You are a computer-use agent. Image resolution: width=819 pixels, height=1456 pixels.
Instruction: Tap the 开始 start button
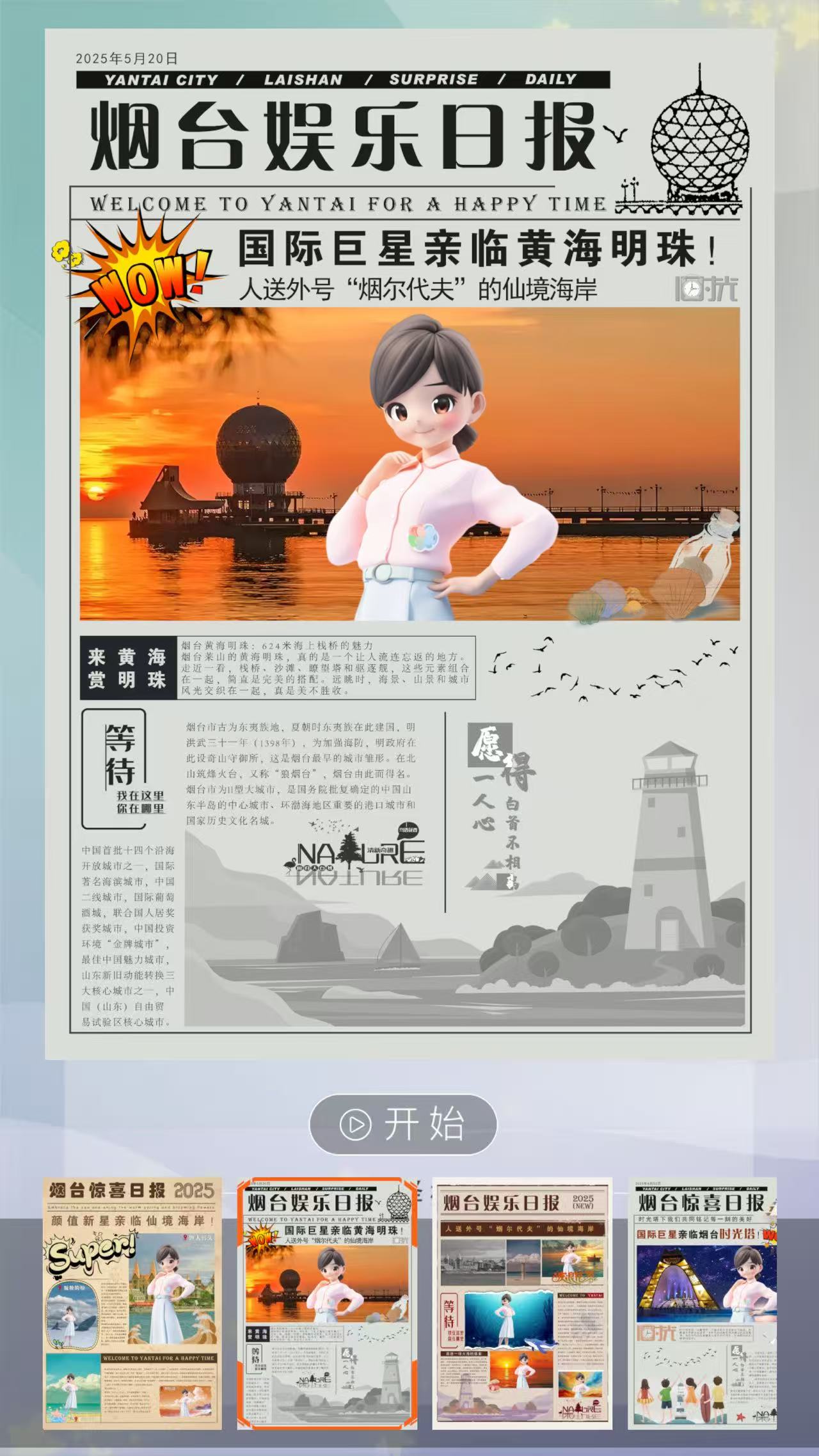tap(403, 1124)
